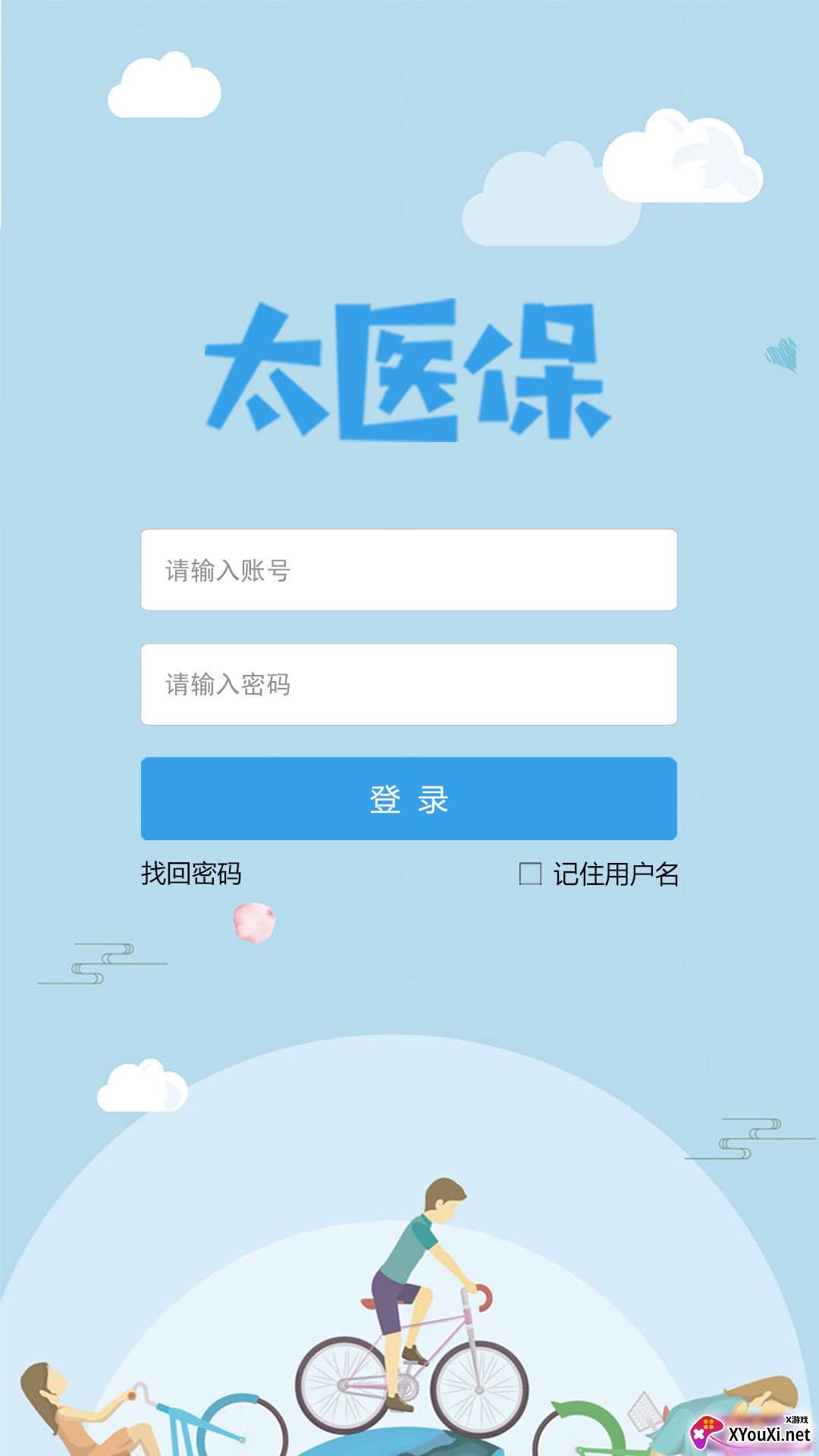Tap the blue 登录 login button
This screenshot has height=1456, width=819.
(409, 799)
